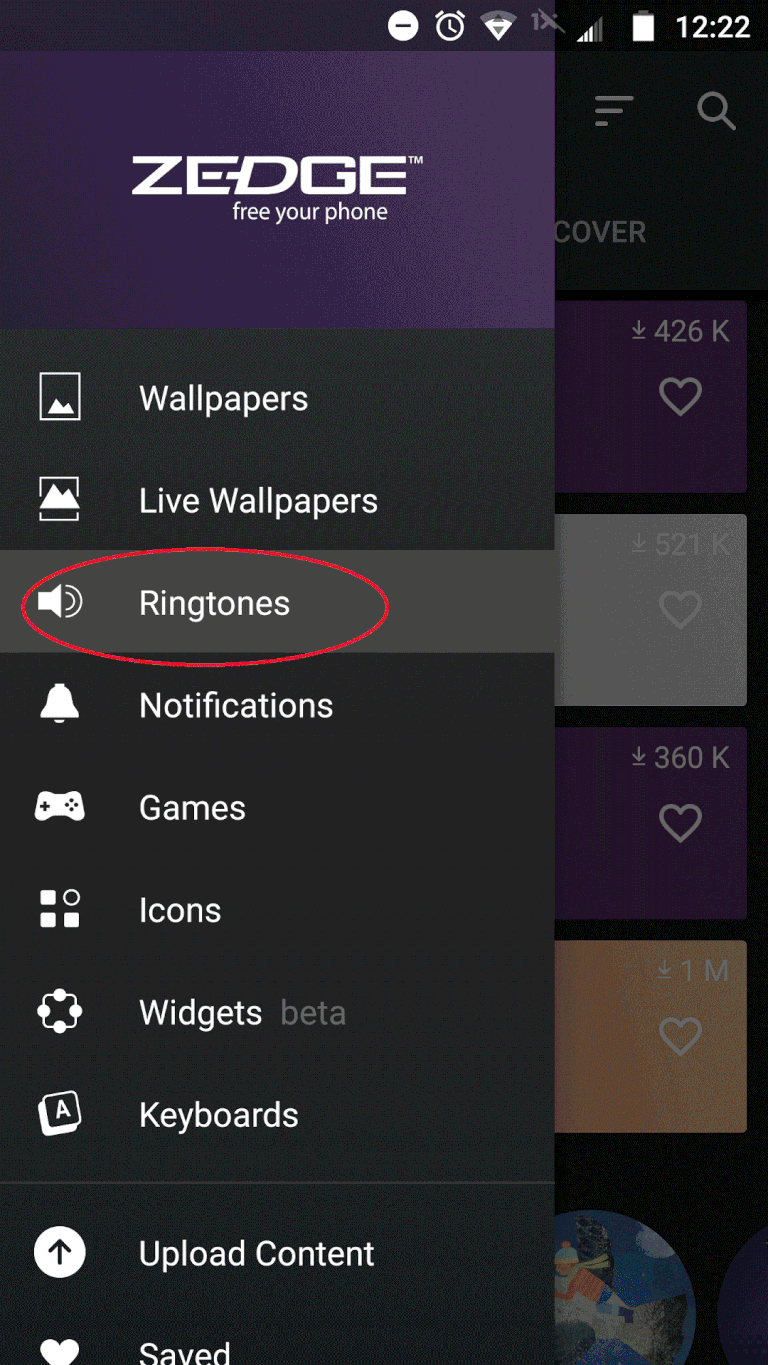Image resolution: width=768 pixels, height=1365 pixels.
Task: Open the sort filter icon
Action: (x=613, y=111)
